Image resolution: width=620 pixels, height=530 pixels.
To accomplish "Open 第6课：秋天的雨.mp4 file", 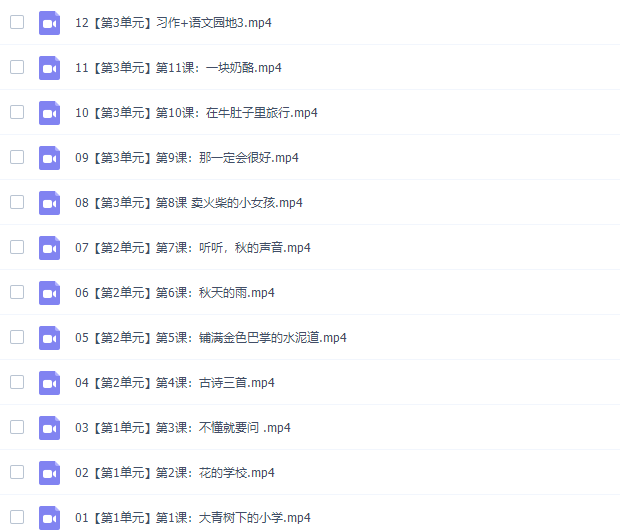I will [x=174, y=293].
